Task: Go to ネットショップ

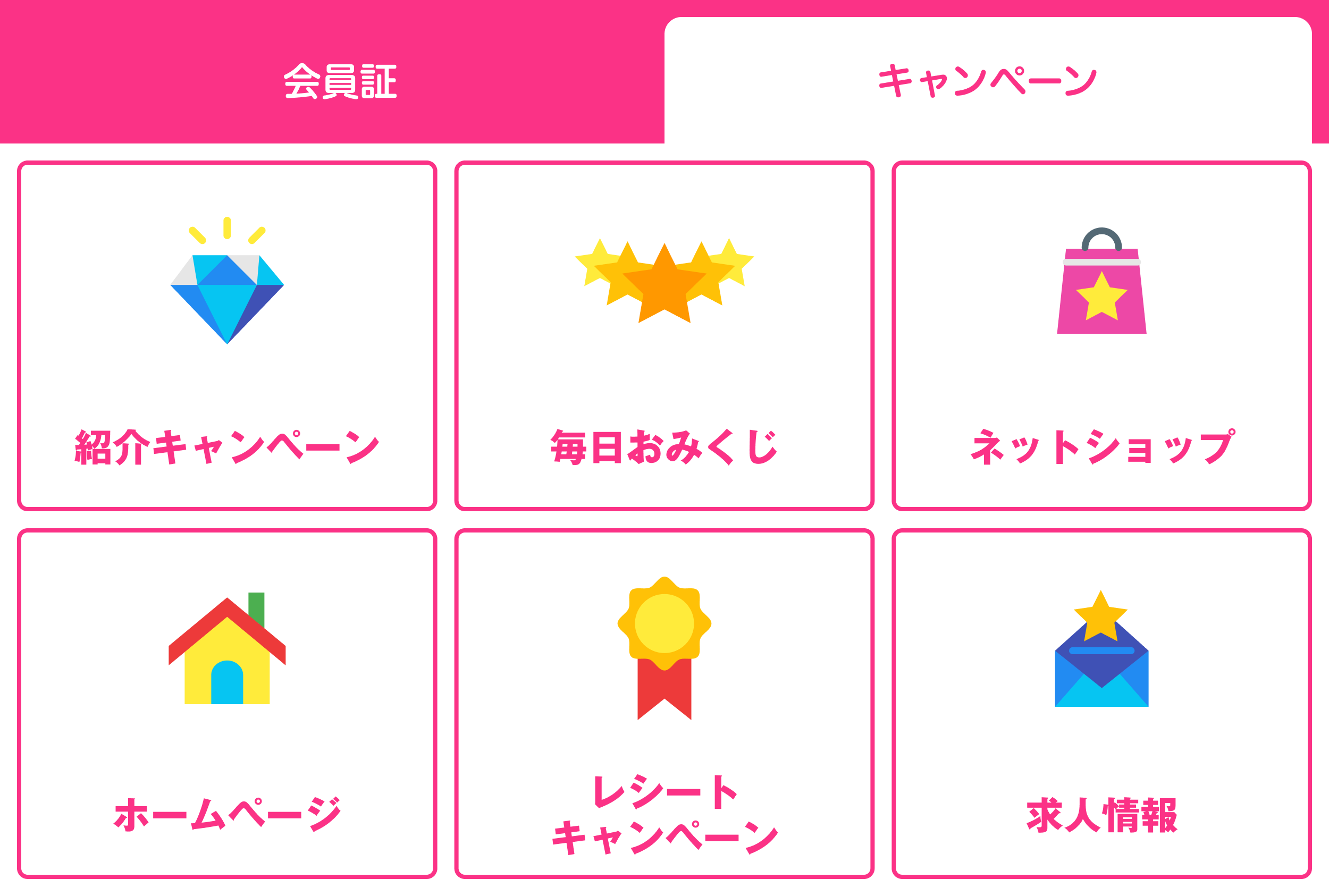Action: 1101,335
